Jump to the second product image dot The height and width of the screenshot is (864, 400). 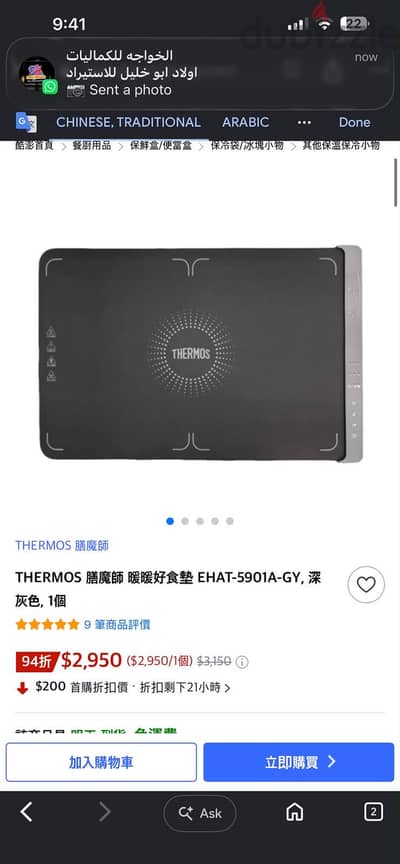[x=185, y=521]
